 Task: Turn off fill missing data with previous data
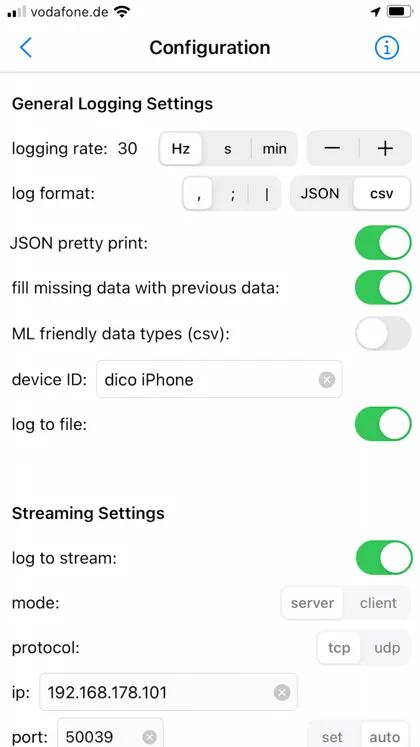383,287
